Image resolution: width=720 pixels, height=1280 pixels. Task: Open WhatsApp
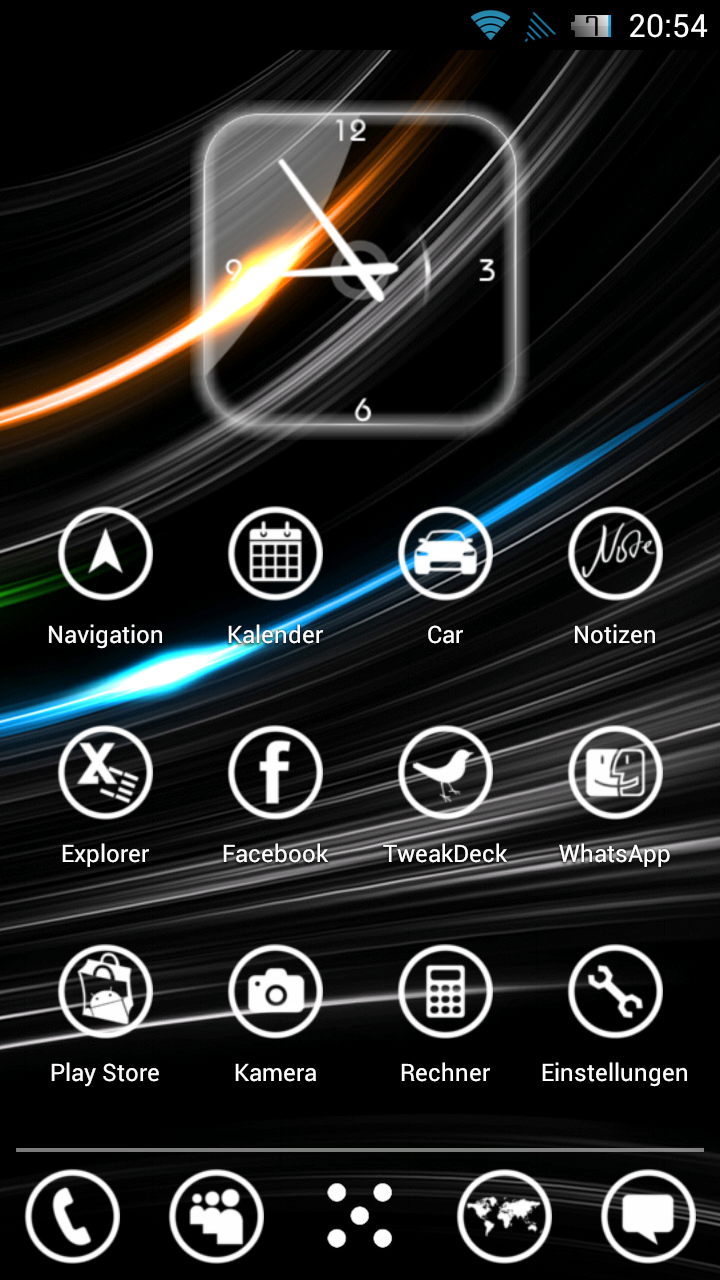[615, 773]
